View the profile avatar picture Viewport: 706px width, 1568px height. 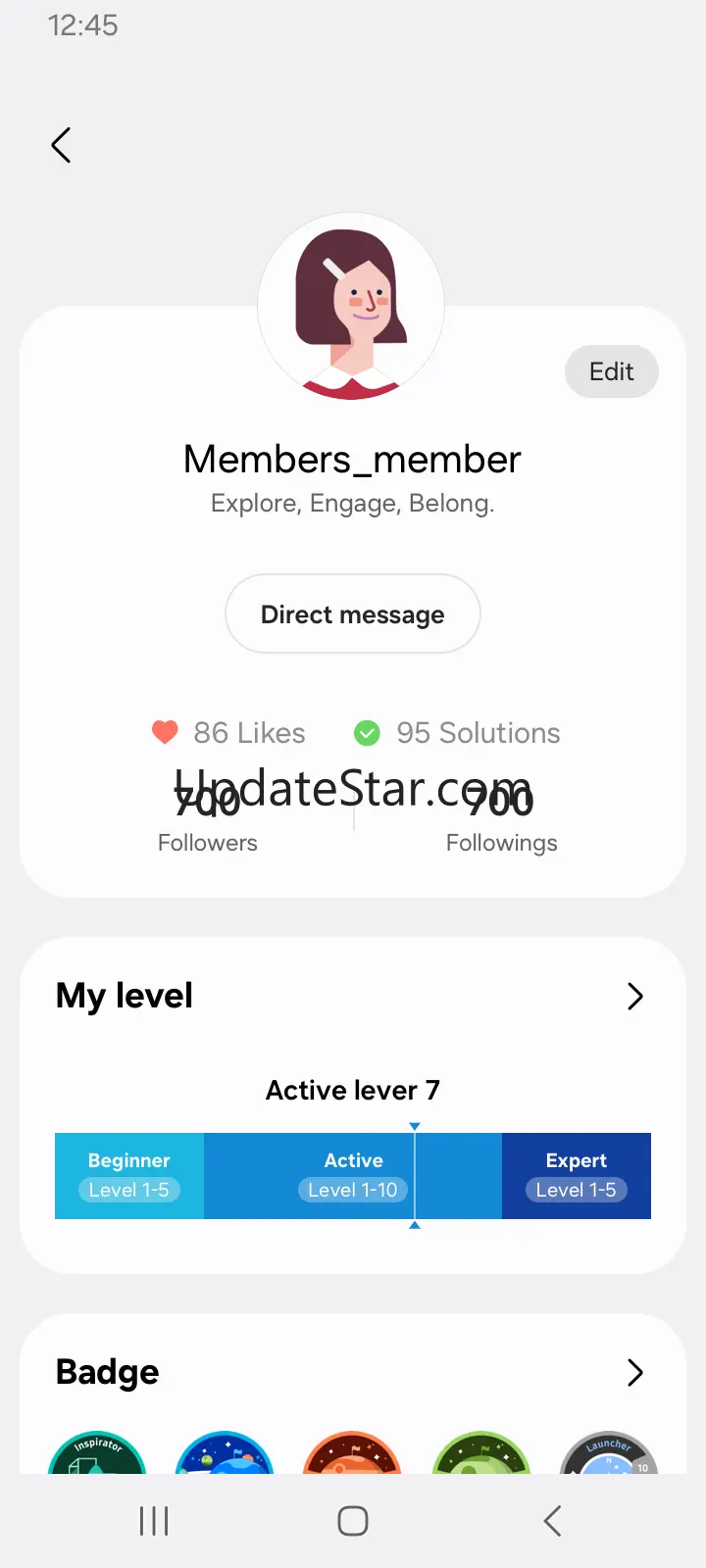tap(351, 308)
